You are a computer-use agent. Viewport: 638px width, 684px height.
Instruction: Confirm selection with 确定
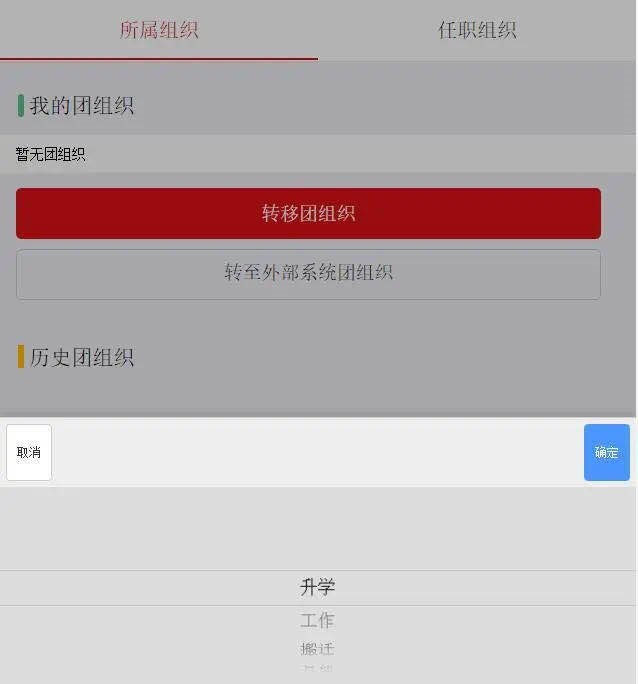(x=606, y=452)
